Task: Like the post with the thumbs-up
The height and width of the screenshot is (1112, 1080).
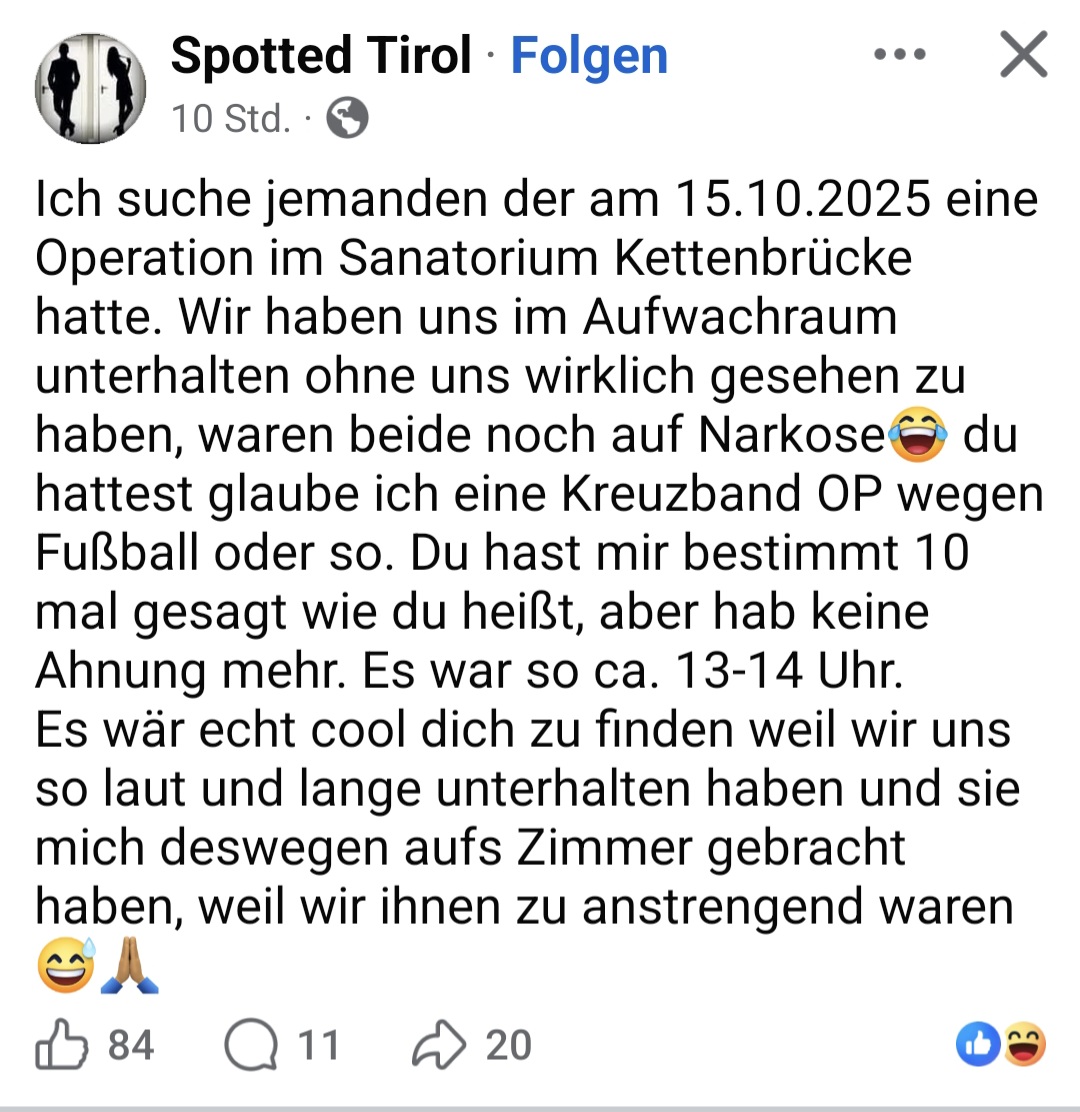Action: (62, 1046)
